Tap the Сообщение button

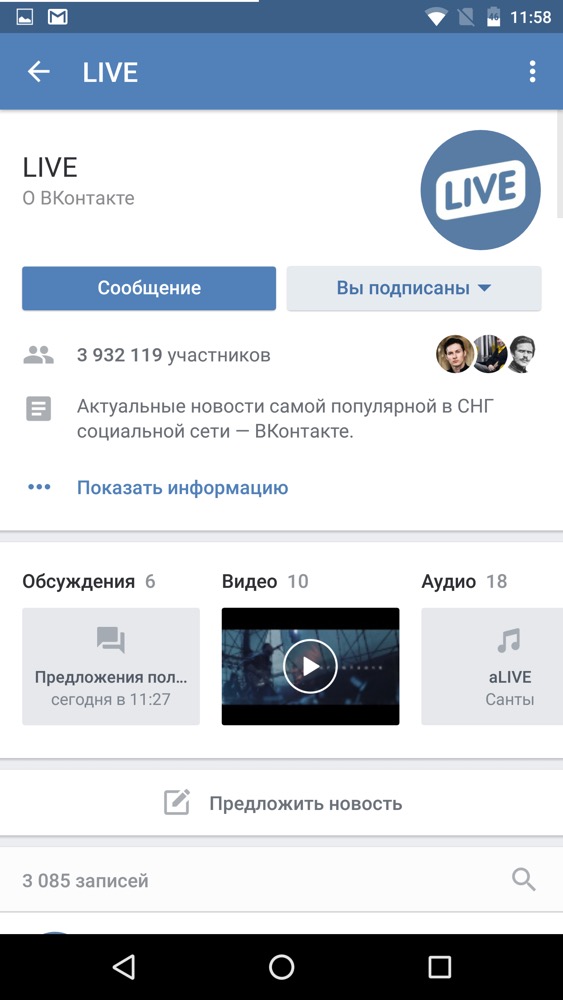click(149, 288)
